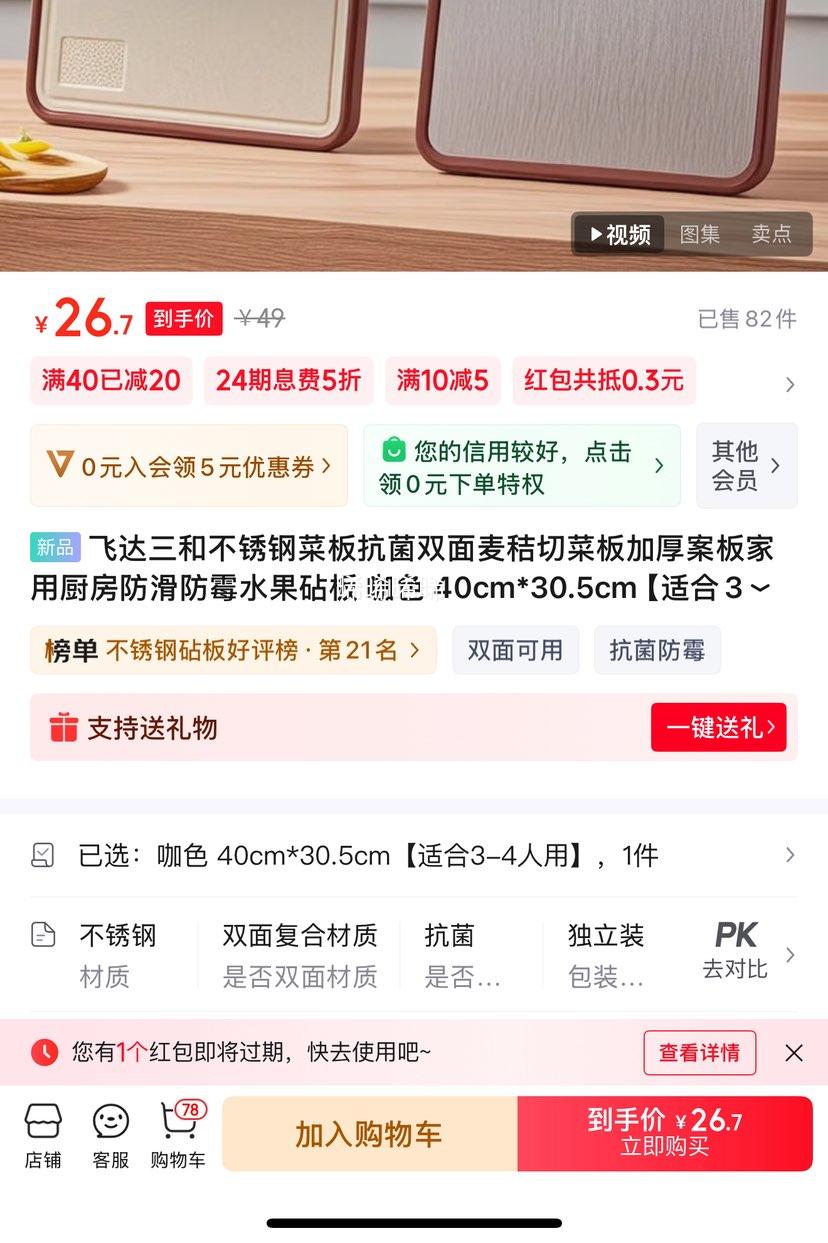The height and width of the screenshot is (1243, 828).
Task: Switch to the 图集 media tab
Action: click(699, 234)
